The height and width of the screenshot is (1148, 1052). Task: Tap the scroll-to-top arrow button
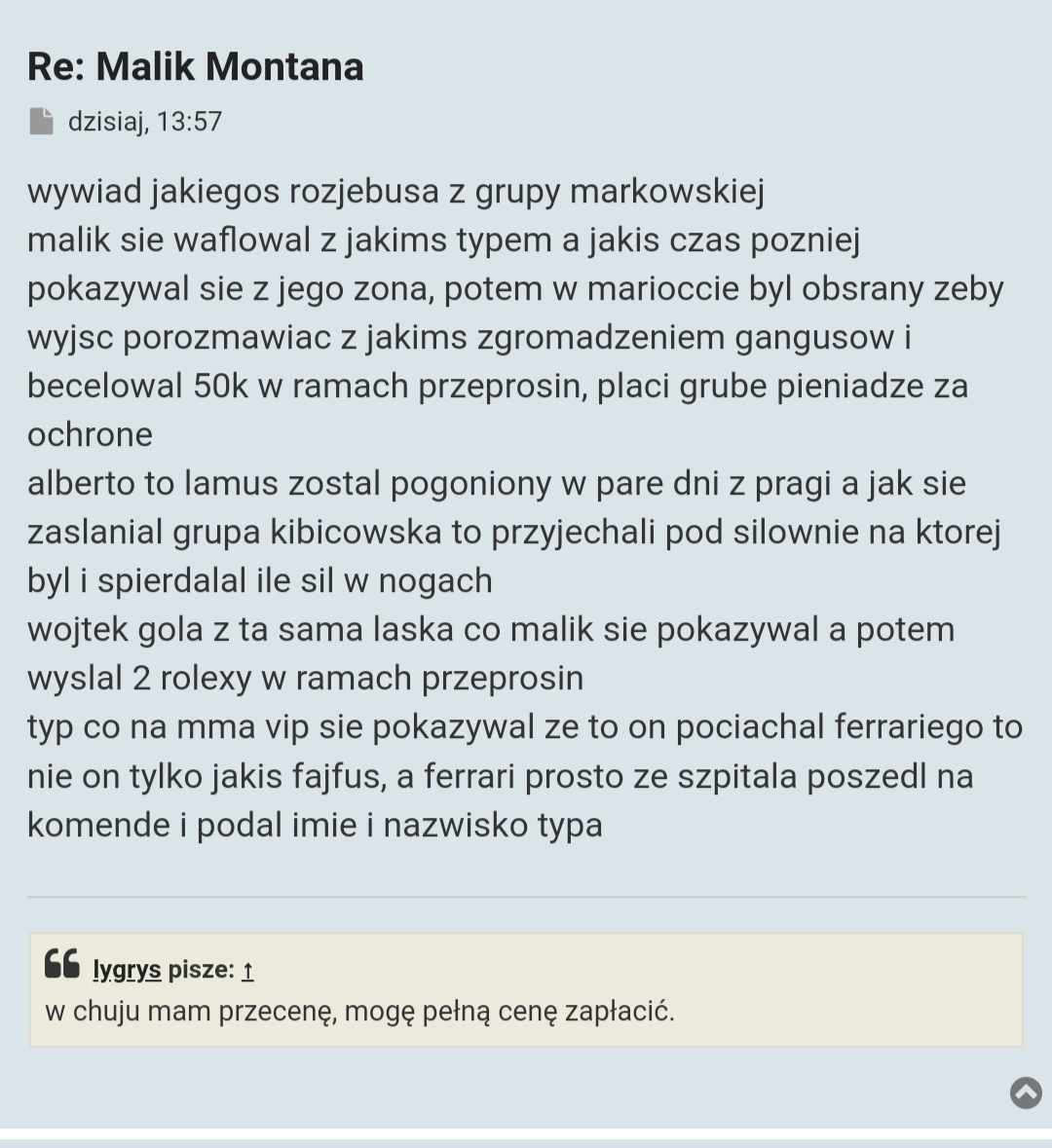click(1026, 1093)
